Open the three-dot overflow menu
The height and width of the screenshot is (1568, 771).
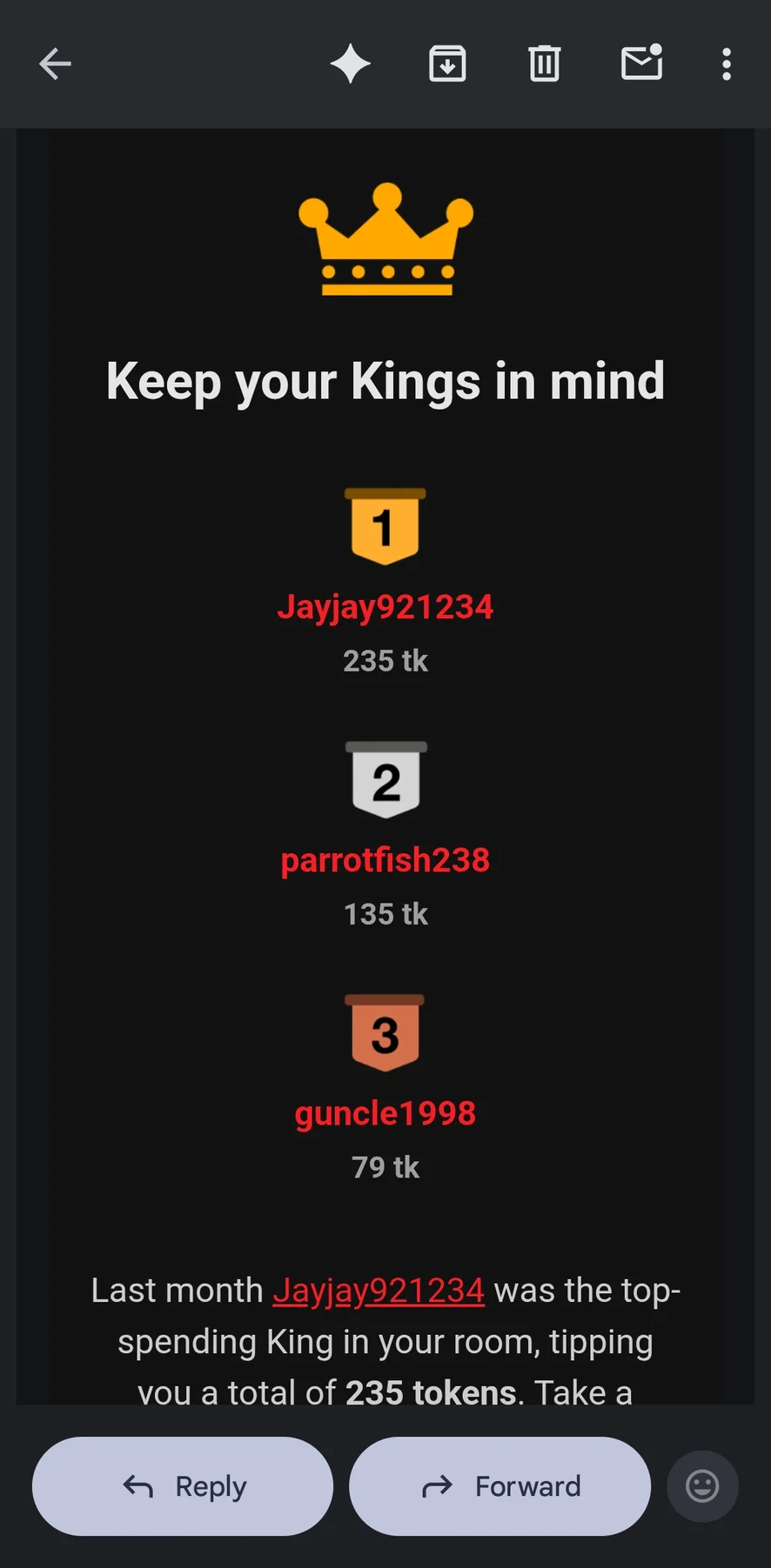tap(726, 64)
